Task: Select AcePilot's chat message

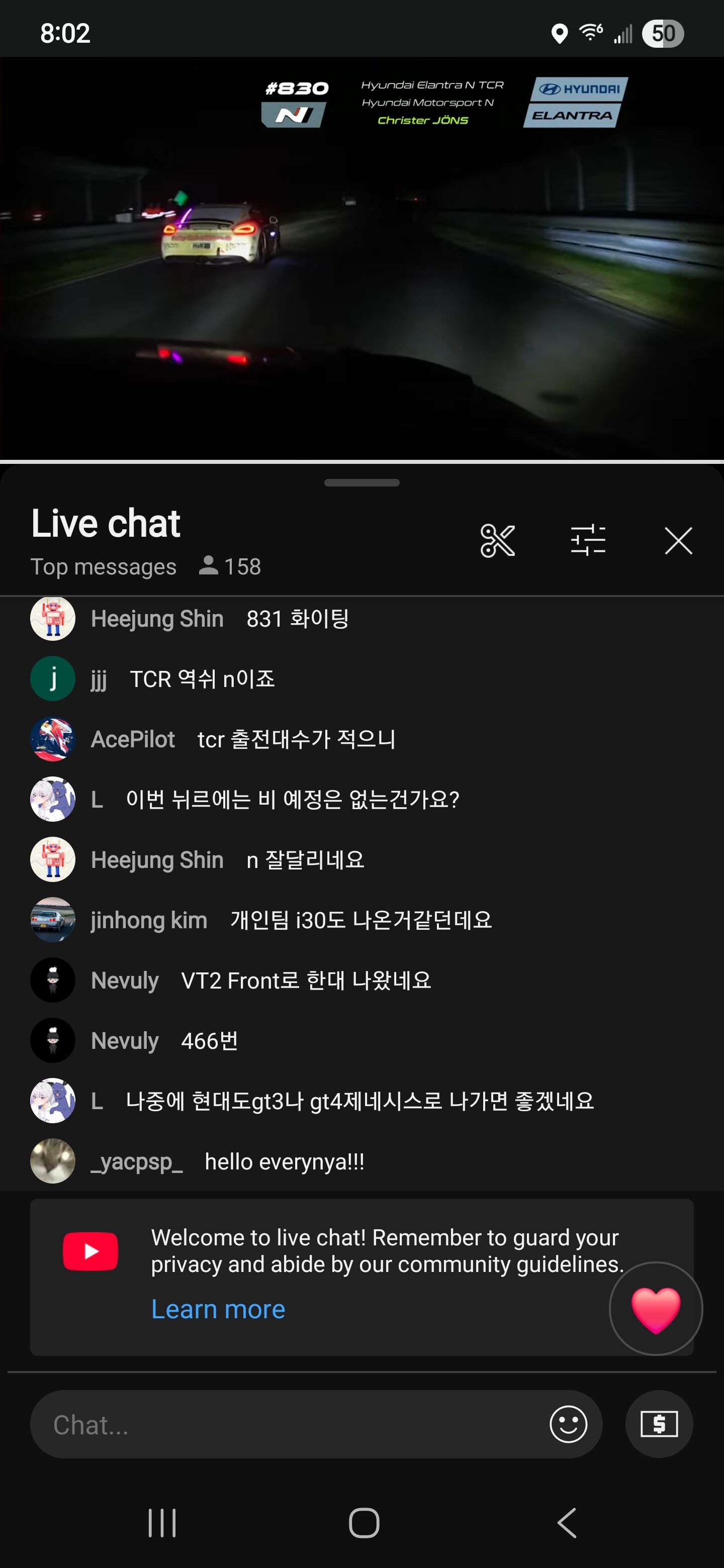Action: tap(296, 740)
